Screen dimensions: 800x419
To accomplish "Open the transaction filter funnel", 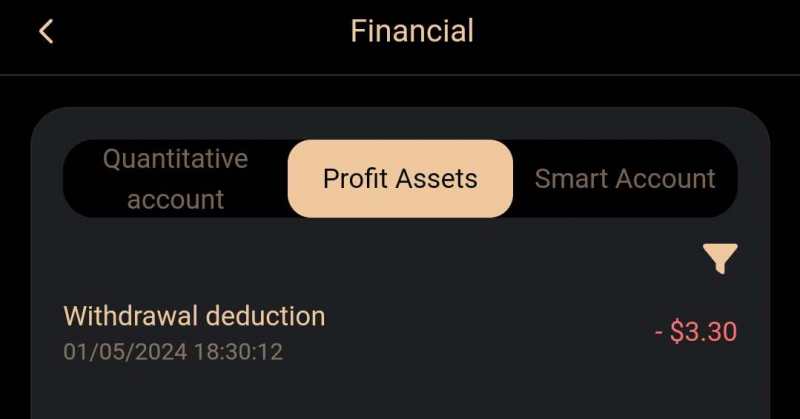I will (x=720, y=259).
